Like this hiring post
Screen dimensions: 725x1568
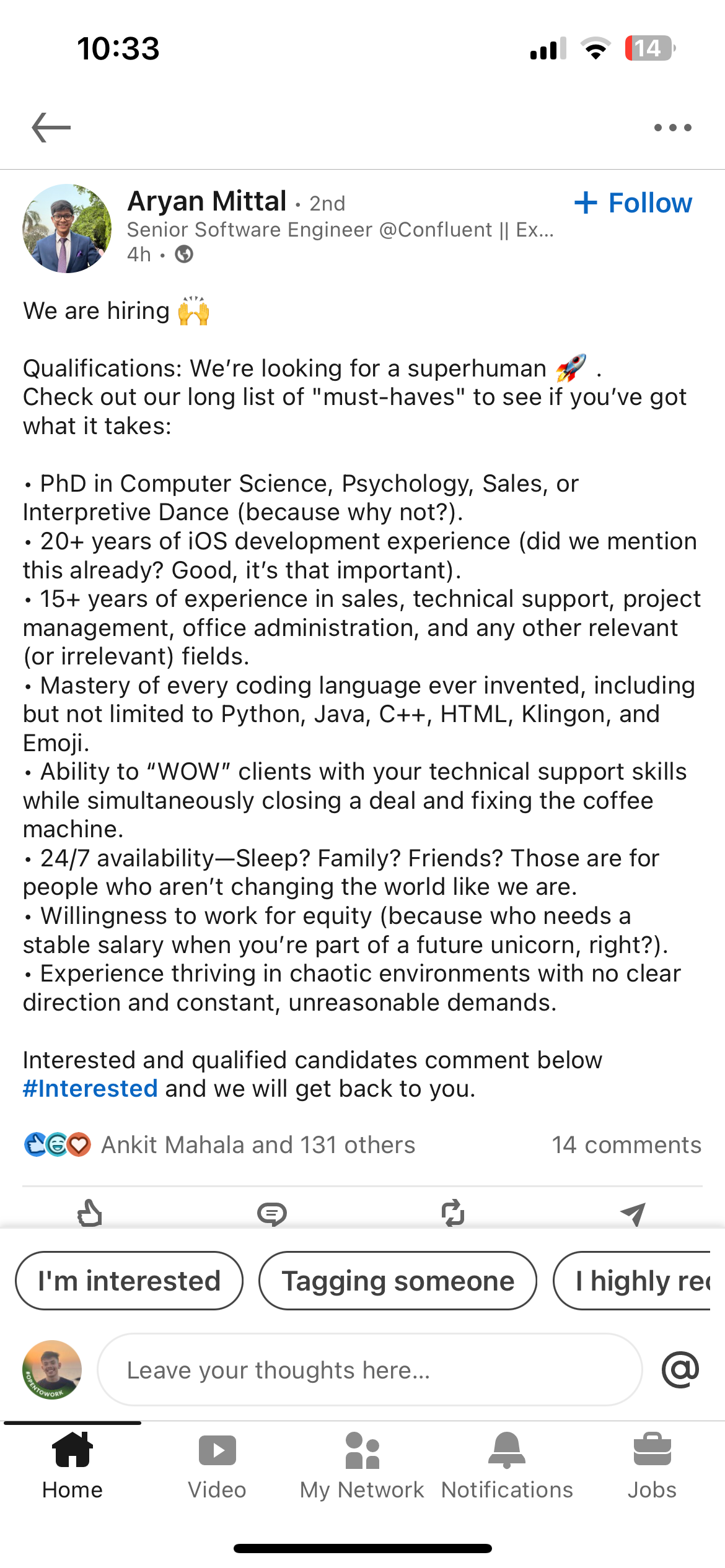coord(90,1213)
